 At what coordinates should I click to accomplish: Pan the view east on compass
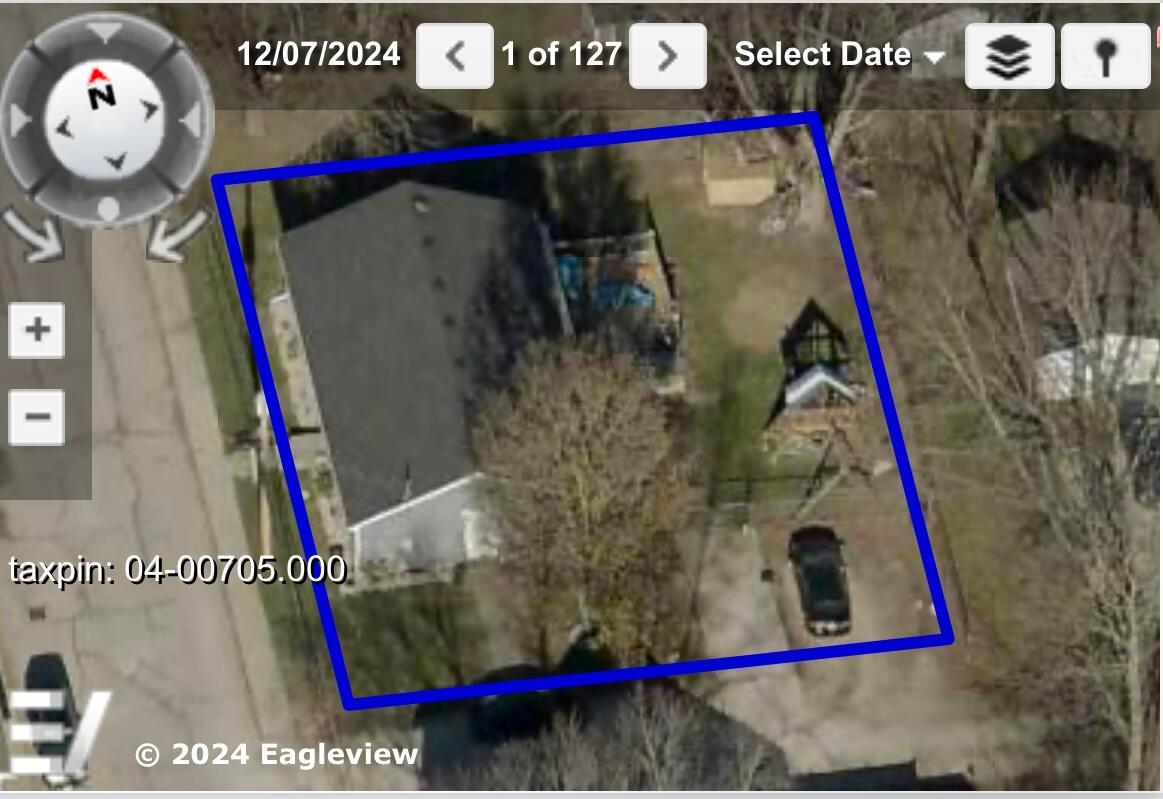[190, 120]
